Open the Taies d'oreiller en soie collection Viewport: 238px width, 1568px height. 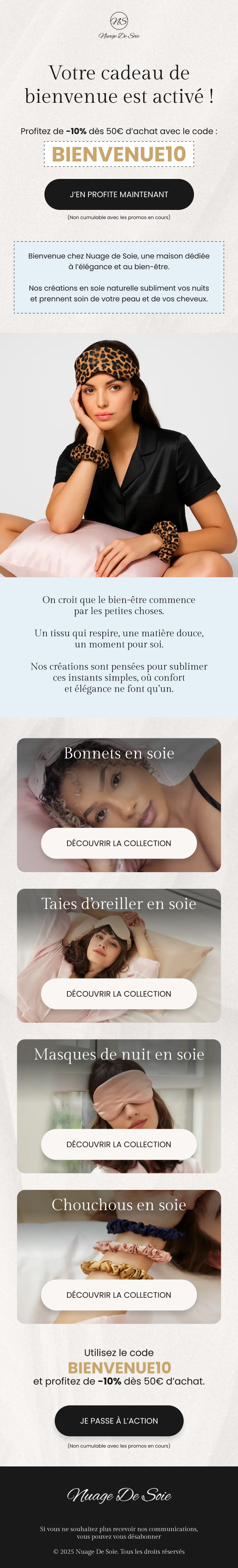tap(119, 993)
